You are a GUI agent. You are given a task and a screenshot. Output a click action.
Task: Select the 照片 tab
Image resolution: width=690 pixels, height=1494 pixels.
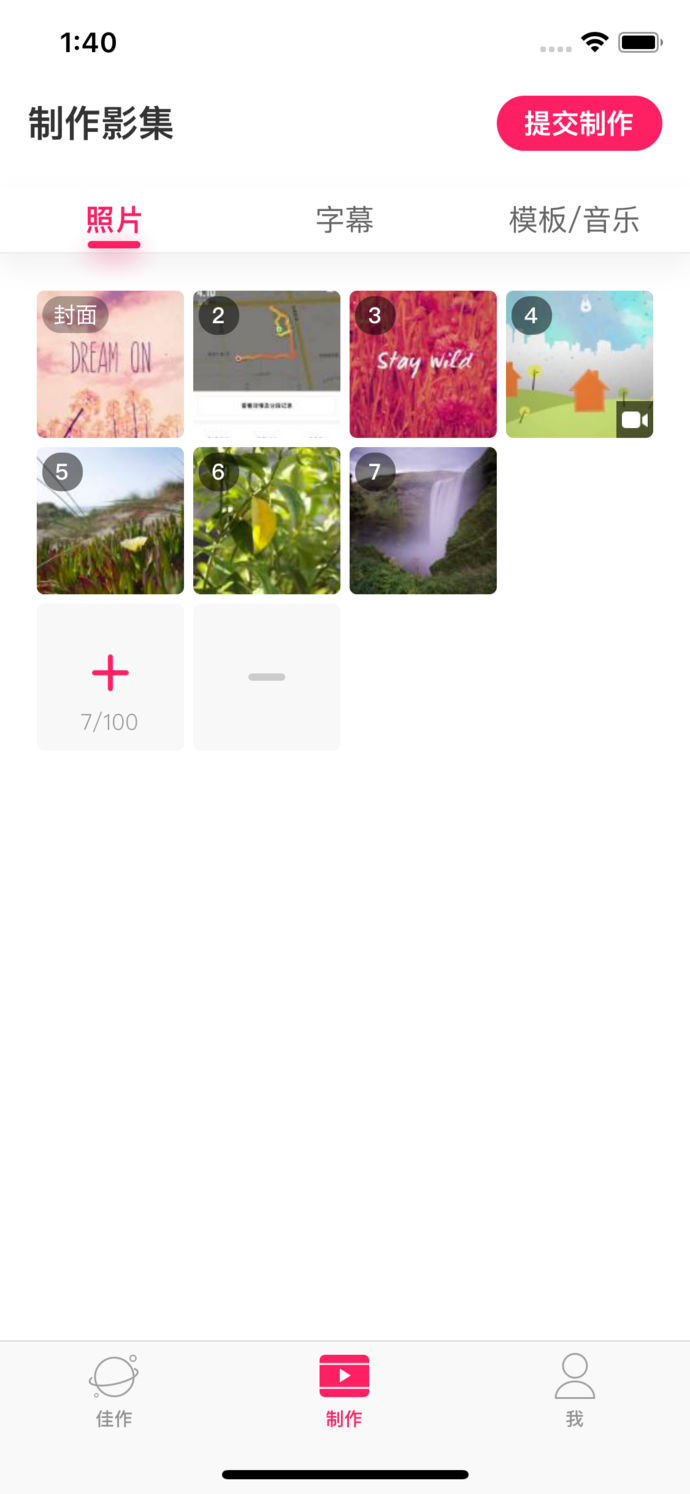pos(114,220)
